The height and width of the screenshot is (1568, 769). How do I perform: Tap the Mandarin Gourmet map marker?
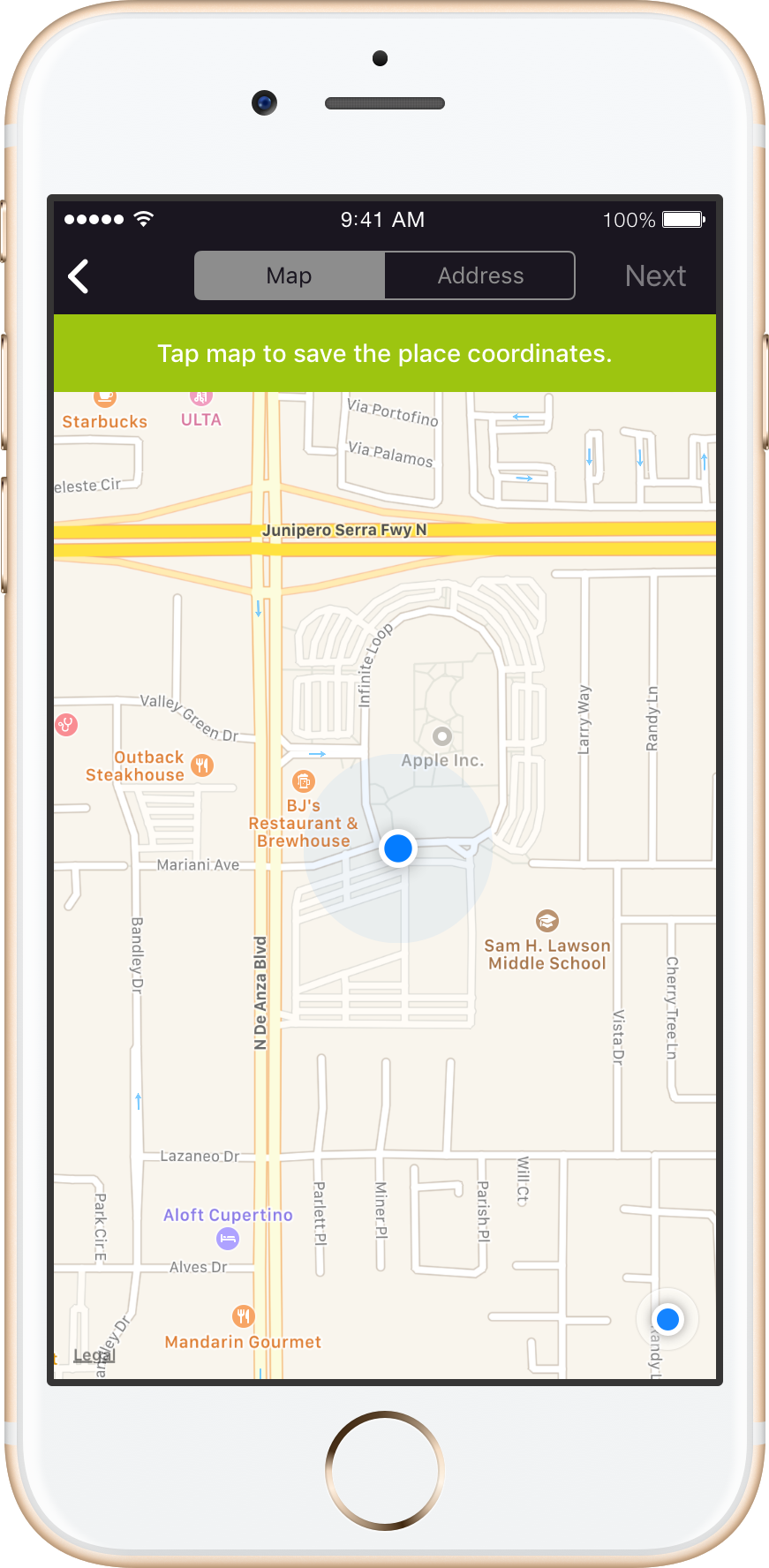pos(244,1316)
